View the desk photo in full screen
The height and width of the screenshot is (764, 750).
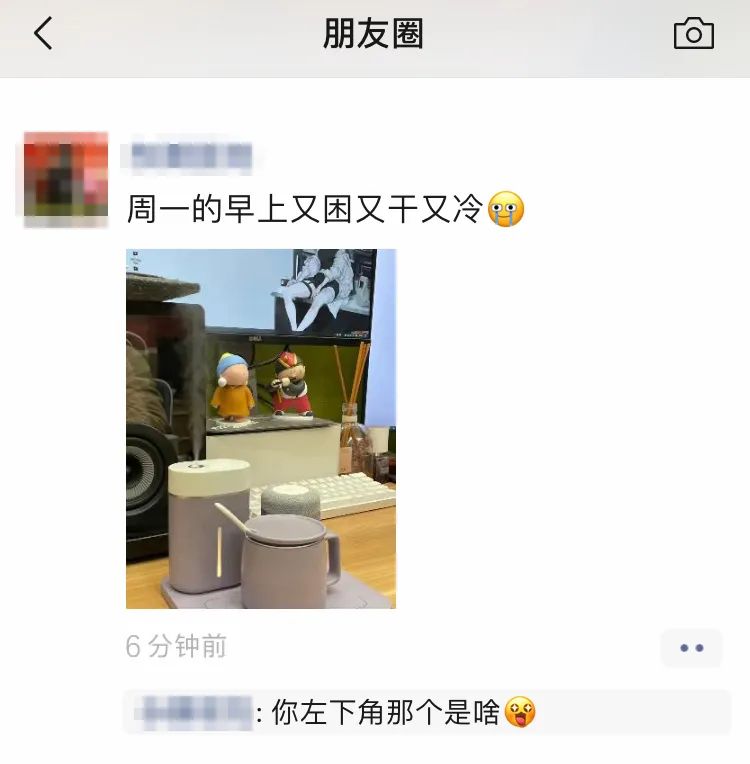coord(261,428)
